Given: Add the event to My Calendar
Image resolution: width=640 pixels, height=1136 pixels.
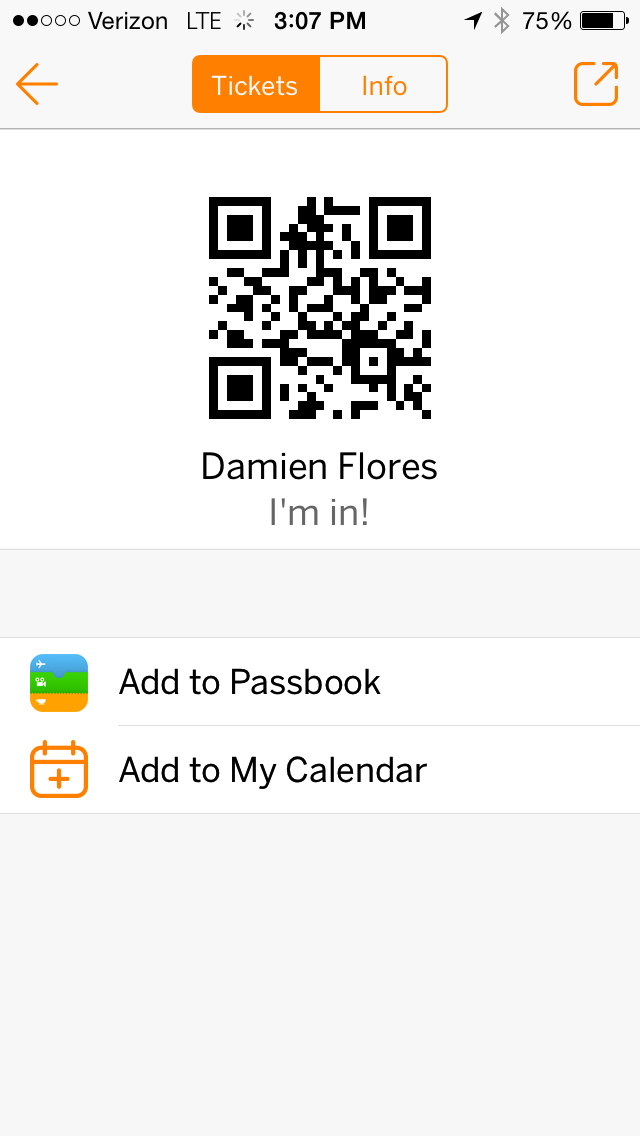Looking at the screenshot, I should [320, 769].
